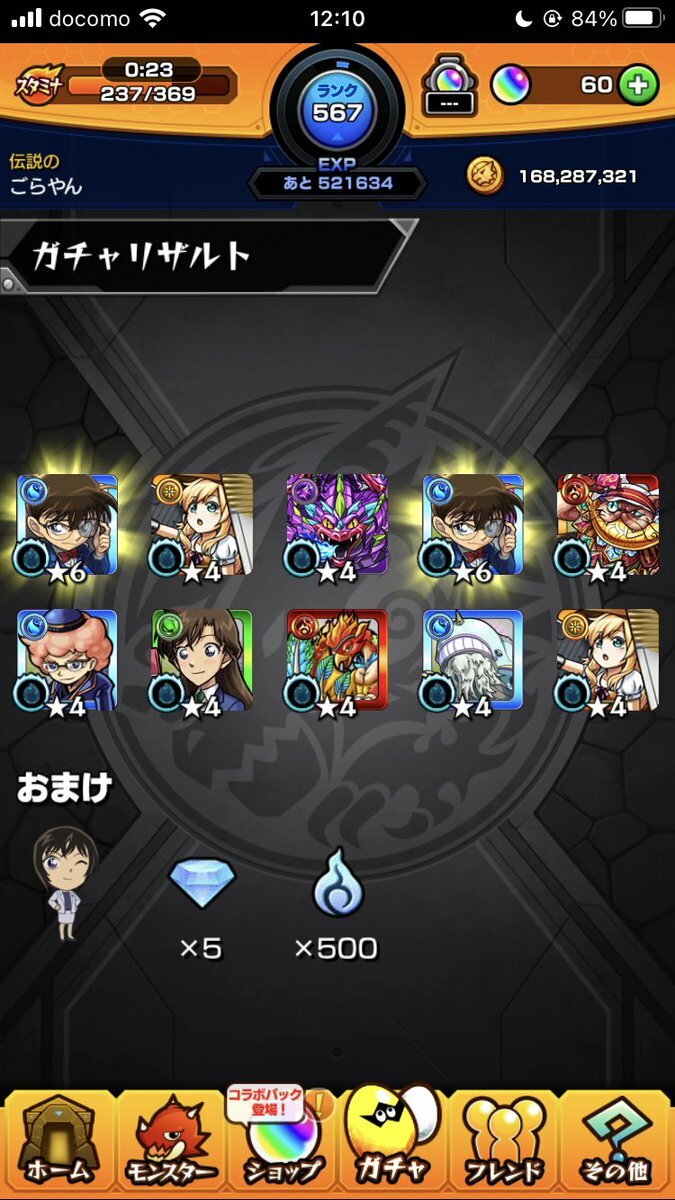View the pink-haired glasses ★4 character

click(x=67, y=660)
